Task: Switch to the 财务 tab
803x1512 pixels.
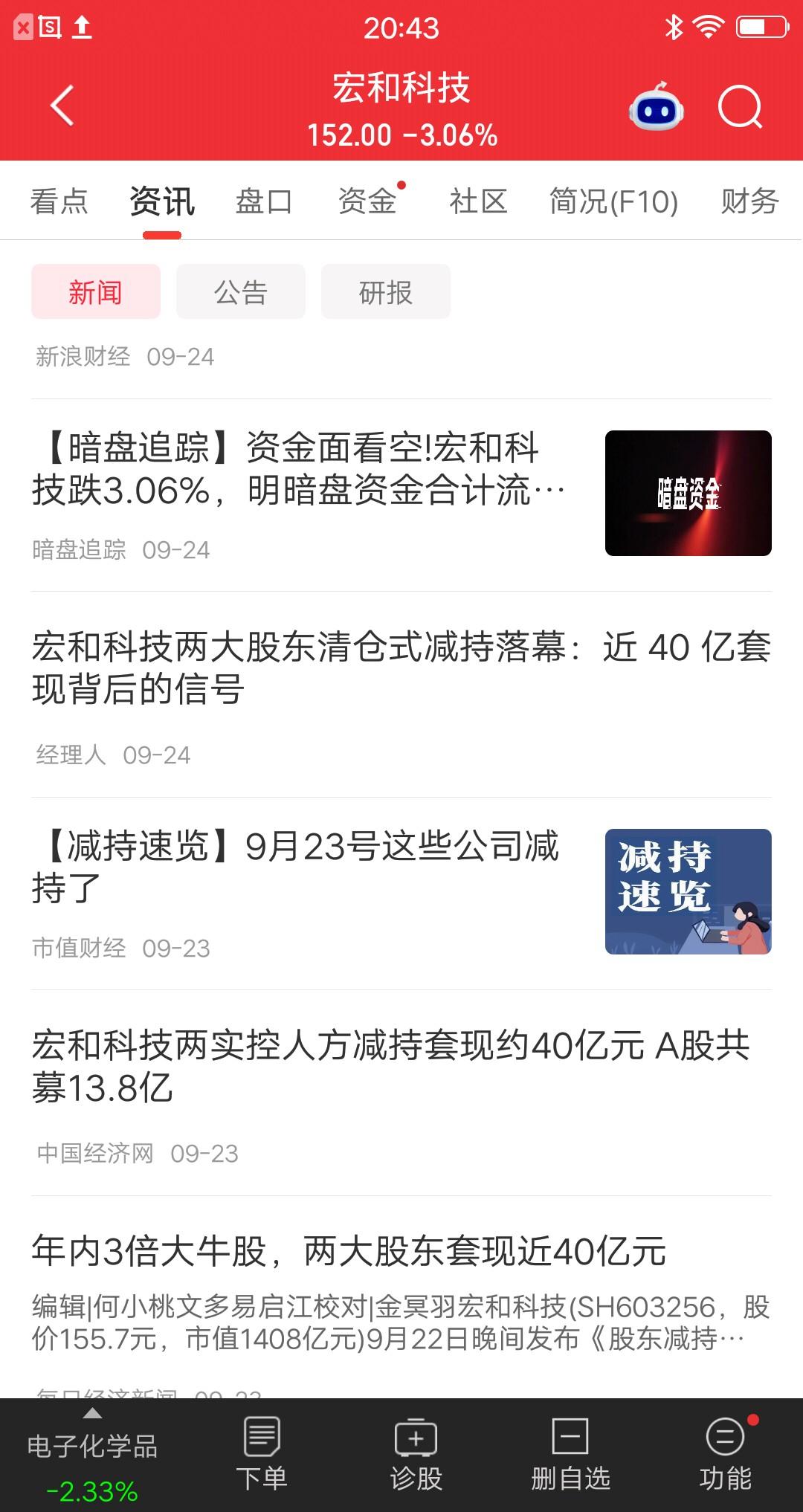Action: coord(749,201)
